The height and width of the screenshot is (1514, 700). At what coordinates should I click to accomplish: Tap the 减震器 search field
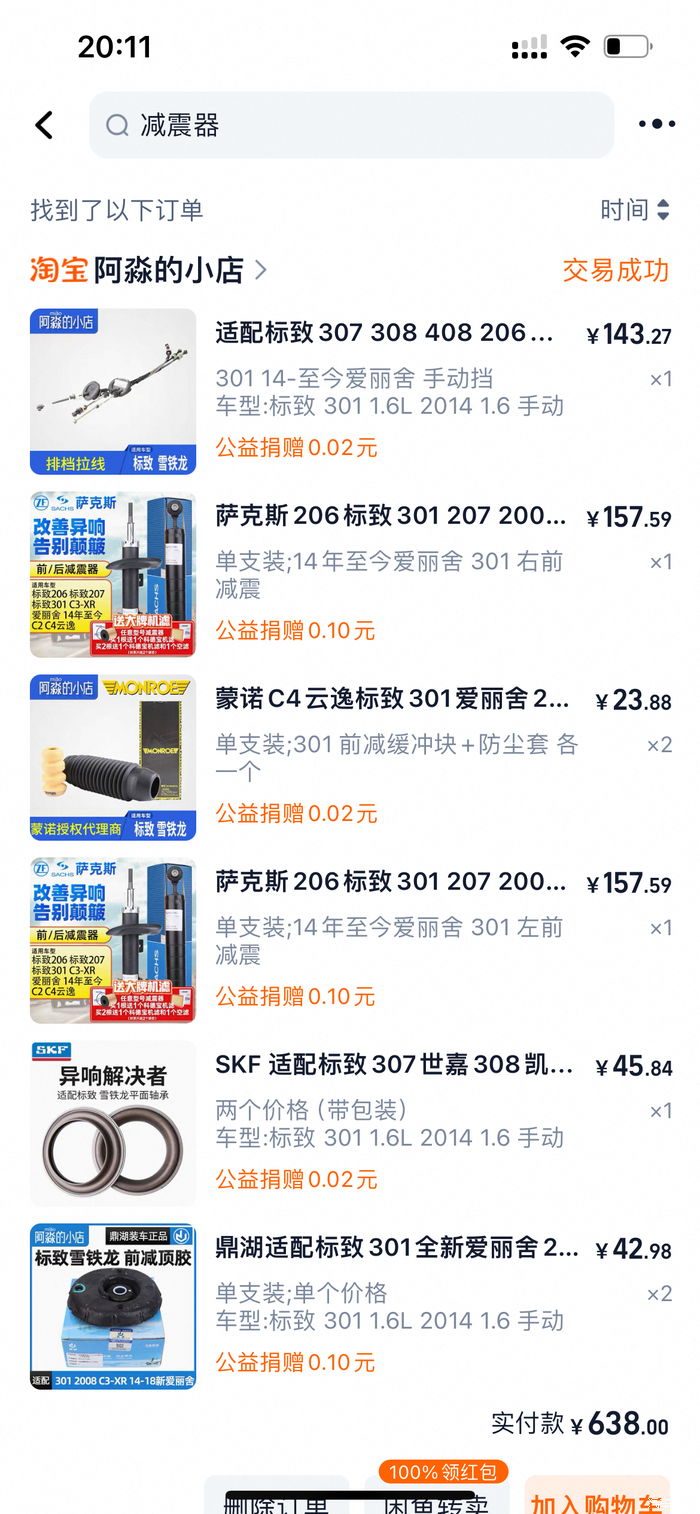click(x=350, y=125)
